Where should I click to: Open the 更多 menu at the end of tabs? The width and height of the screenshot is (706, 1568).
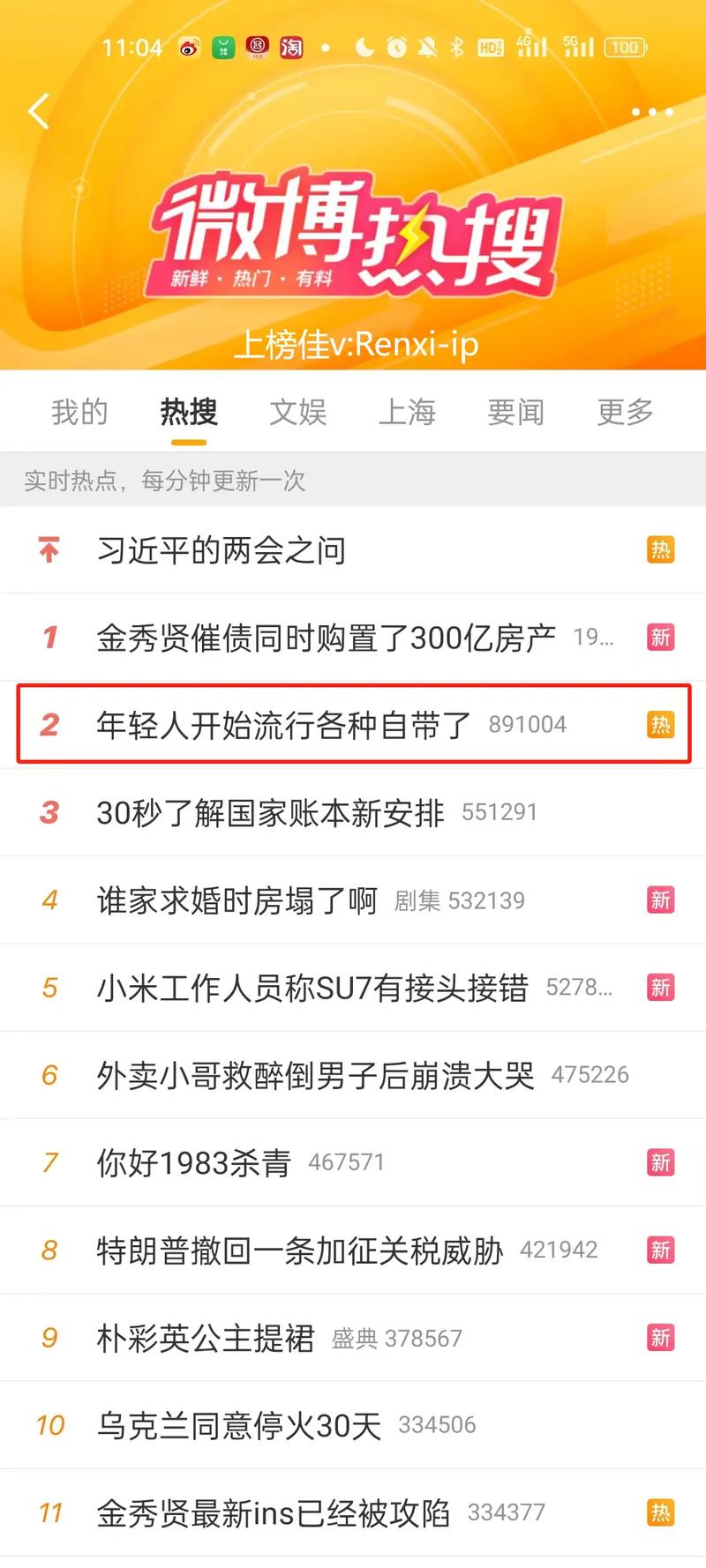[x=624, y=412]
